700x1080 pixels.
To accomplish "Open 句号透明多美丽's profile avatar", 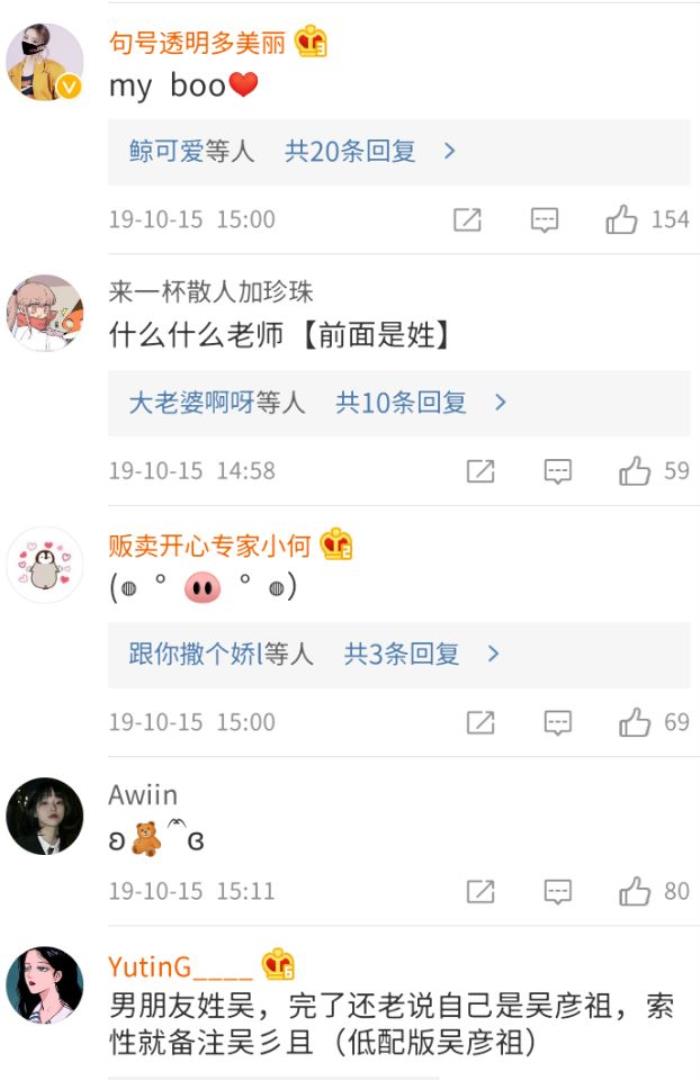I will (45, 62).
